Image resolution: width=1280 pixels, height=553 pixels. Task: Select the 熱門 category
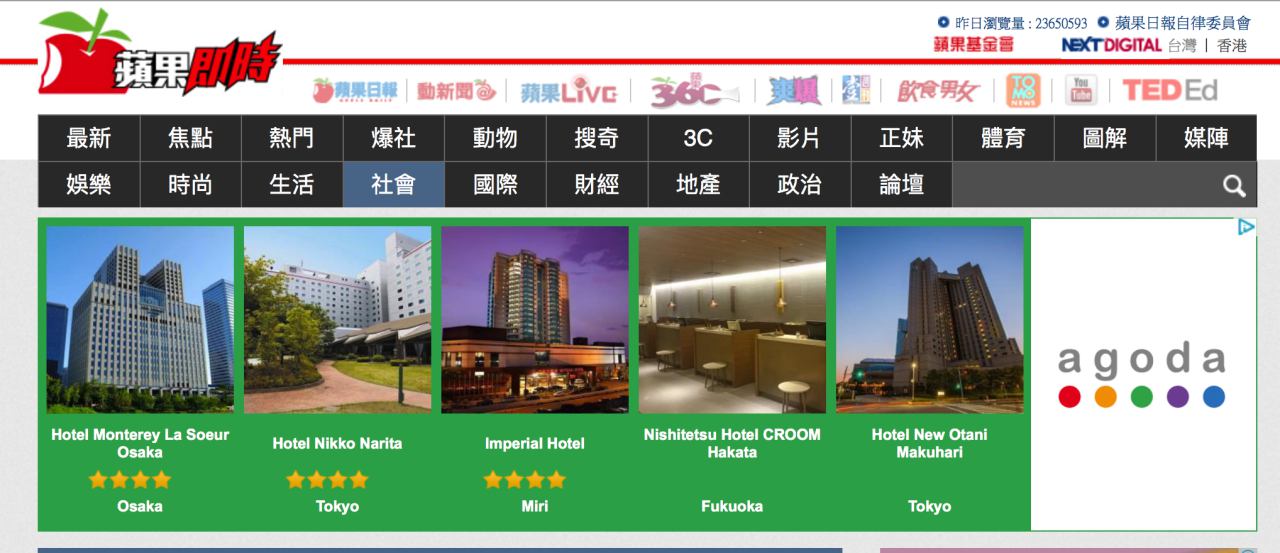point(292,138)
